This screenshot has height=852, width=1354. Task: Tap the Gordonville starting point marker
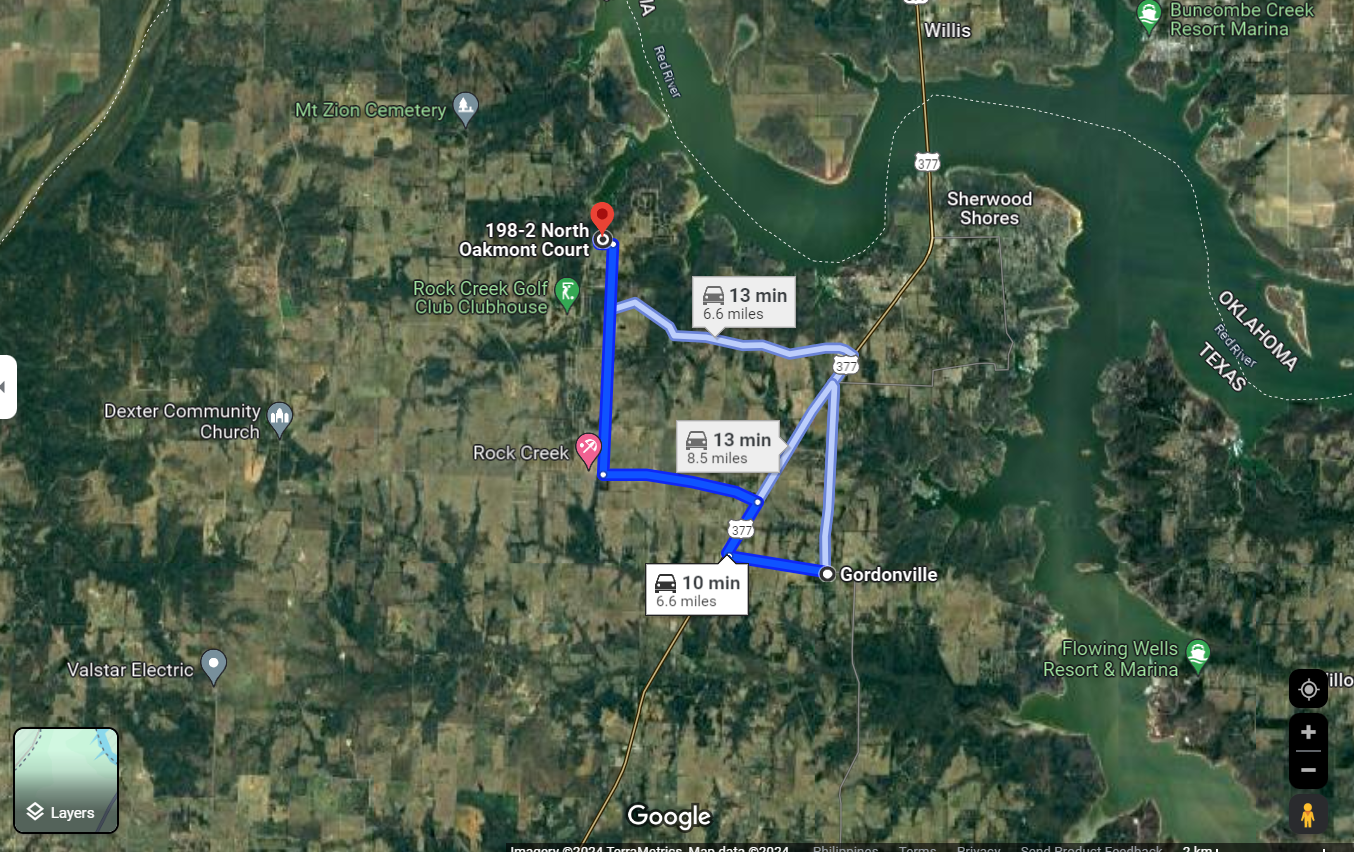828,574
